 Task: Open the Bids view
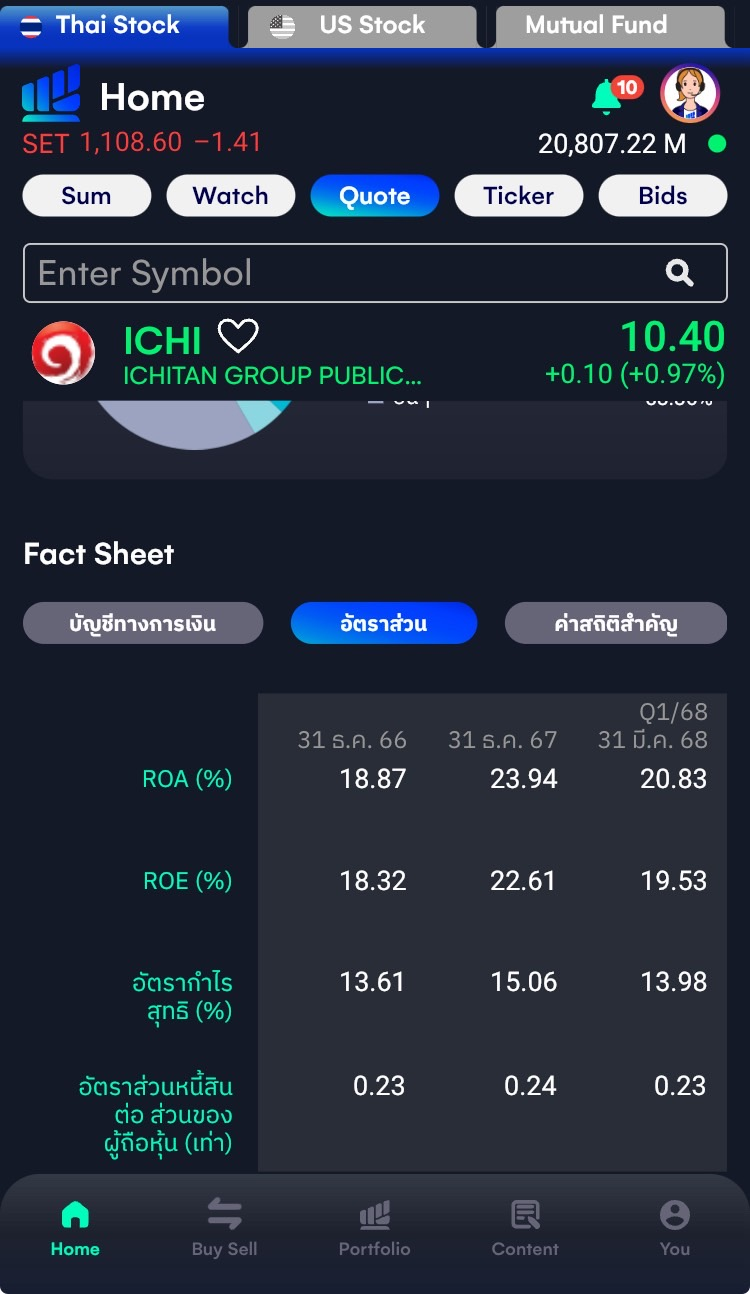pos(663,196)
